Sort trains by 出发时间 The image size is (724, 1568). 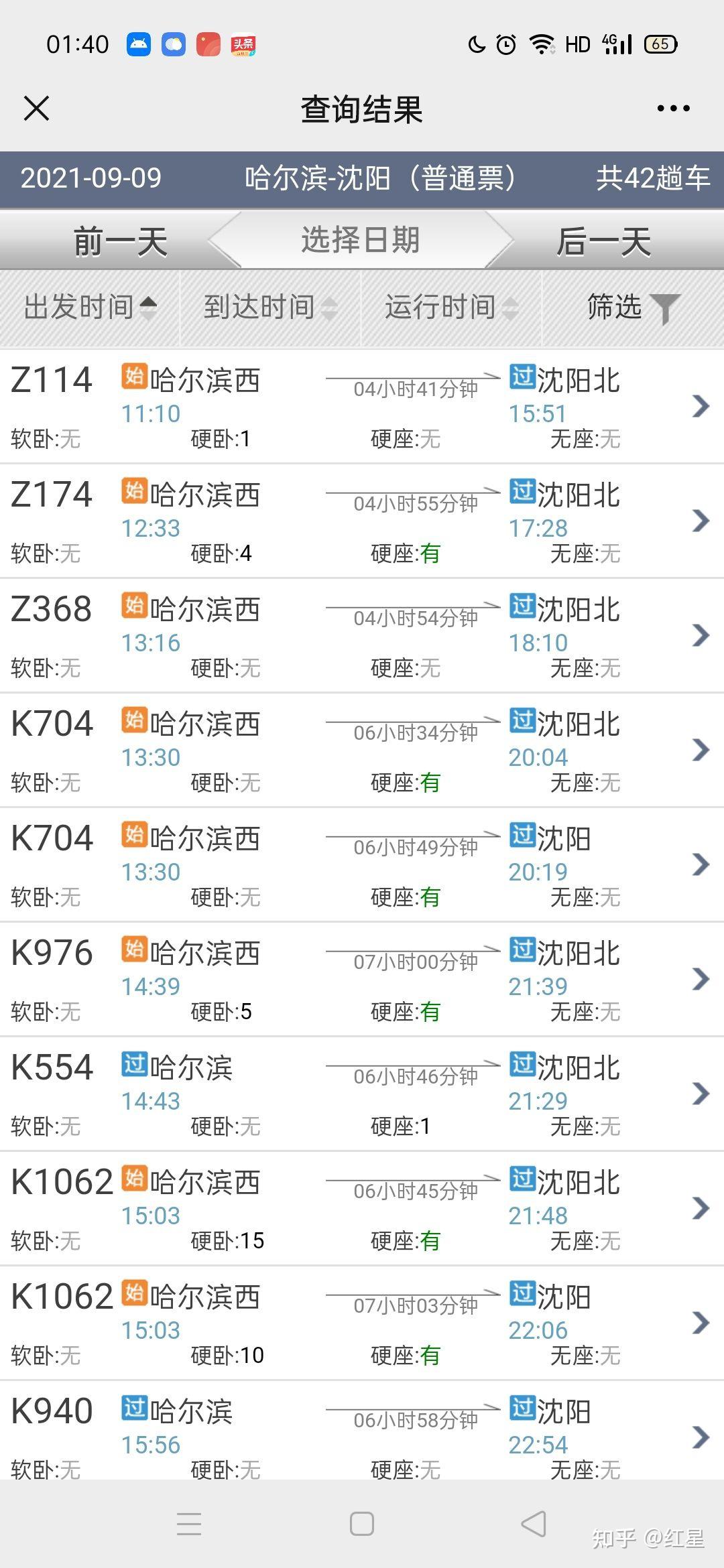click(x=90, y=308)
